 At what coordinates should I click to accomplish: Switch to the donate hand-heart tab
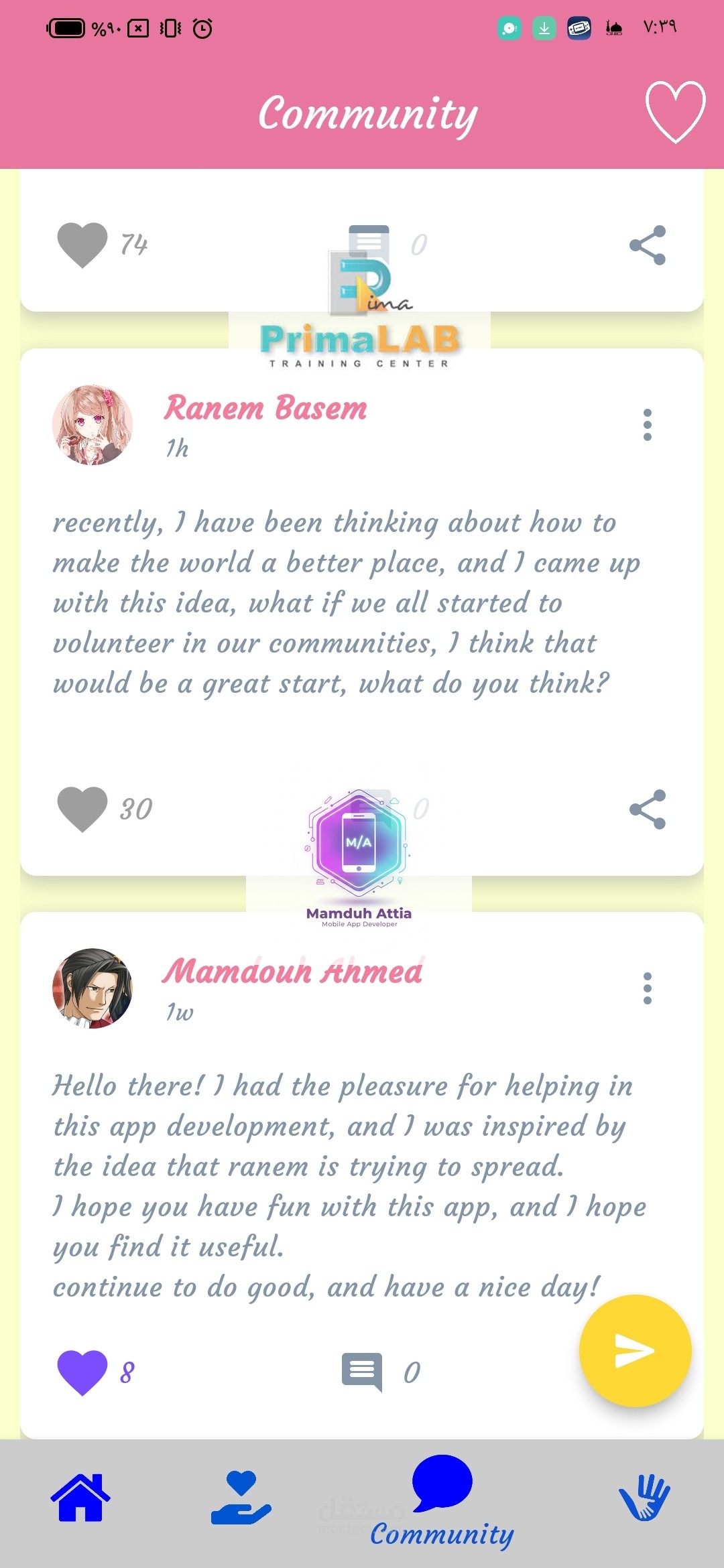point(241,1498)
